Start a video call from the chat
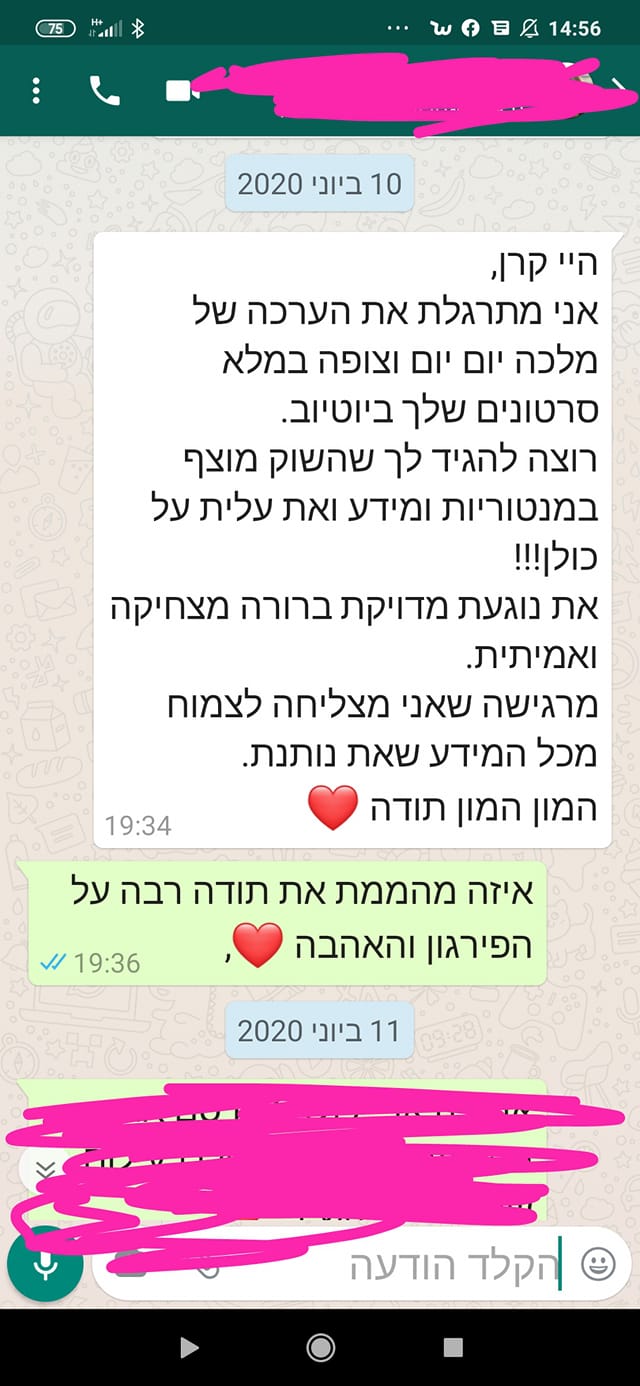This screenshot has width=640, height=1386. tap(179, 91)
